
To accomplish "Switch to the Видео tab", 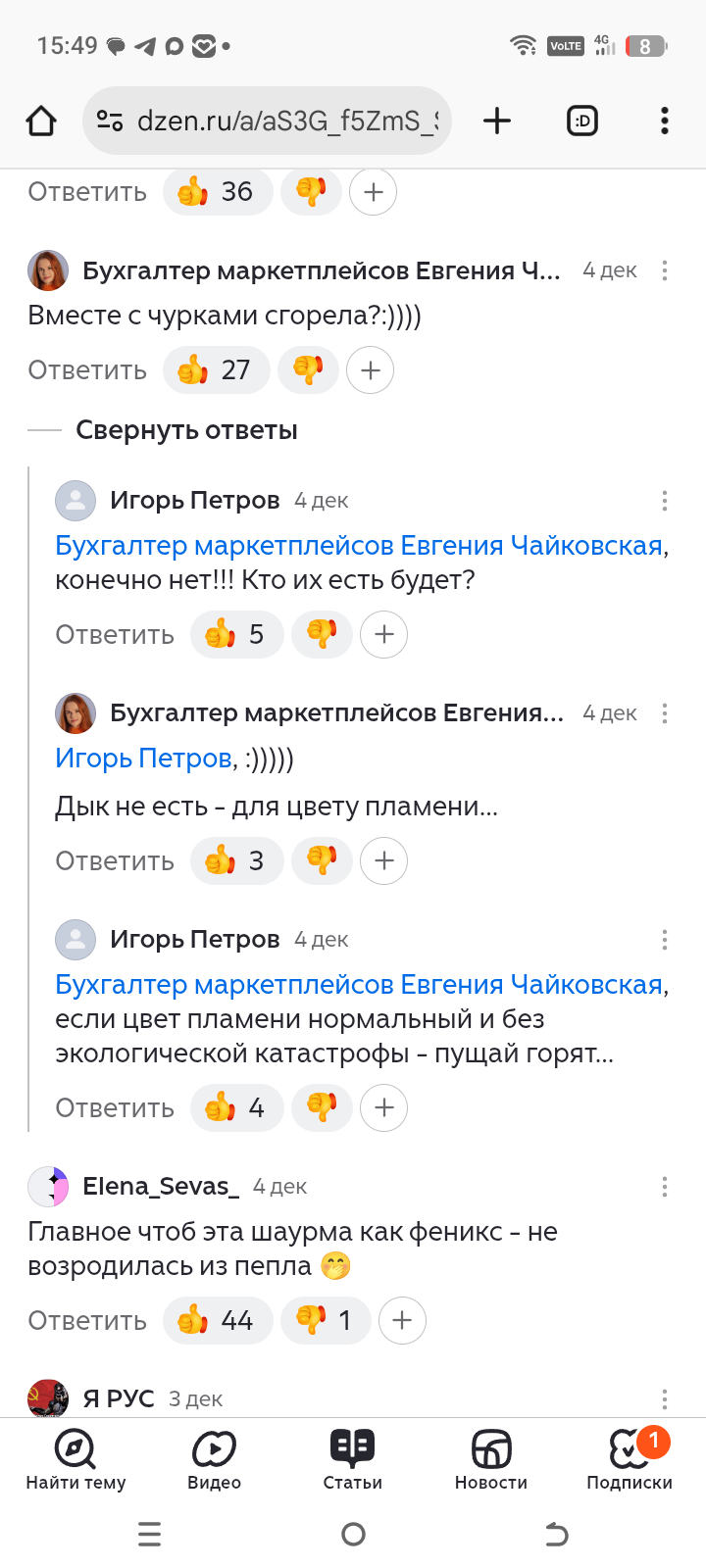I will click(214, 1458).
